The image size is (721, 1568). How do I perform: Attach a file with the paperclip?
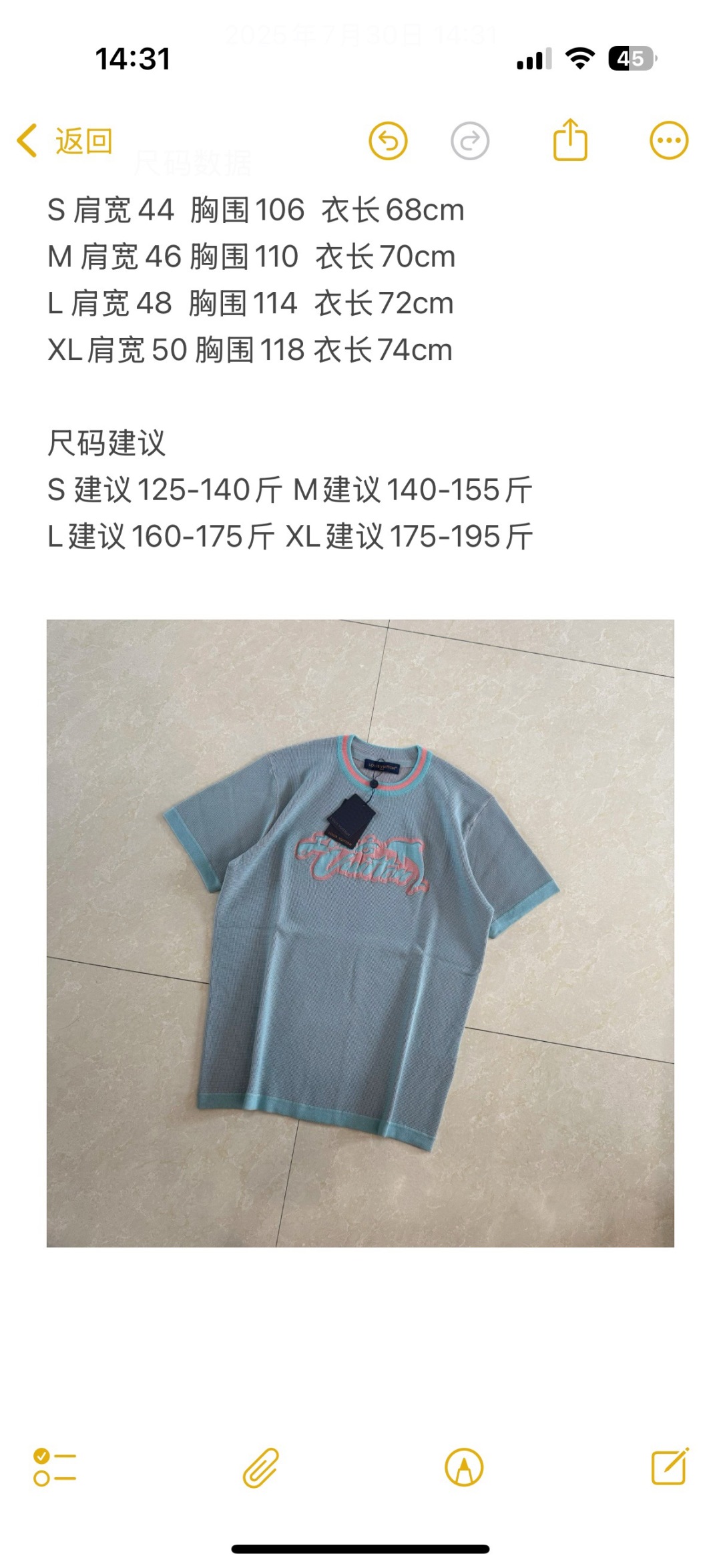tap(260, 1467)
